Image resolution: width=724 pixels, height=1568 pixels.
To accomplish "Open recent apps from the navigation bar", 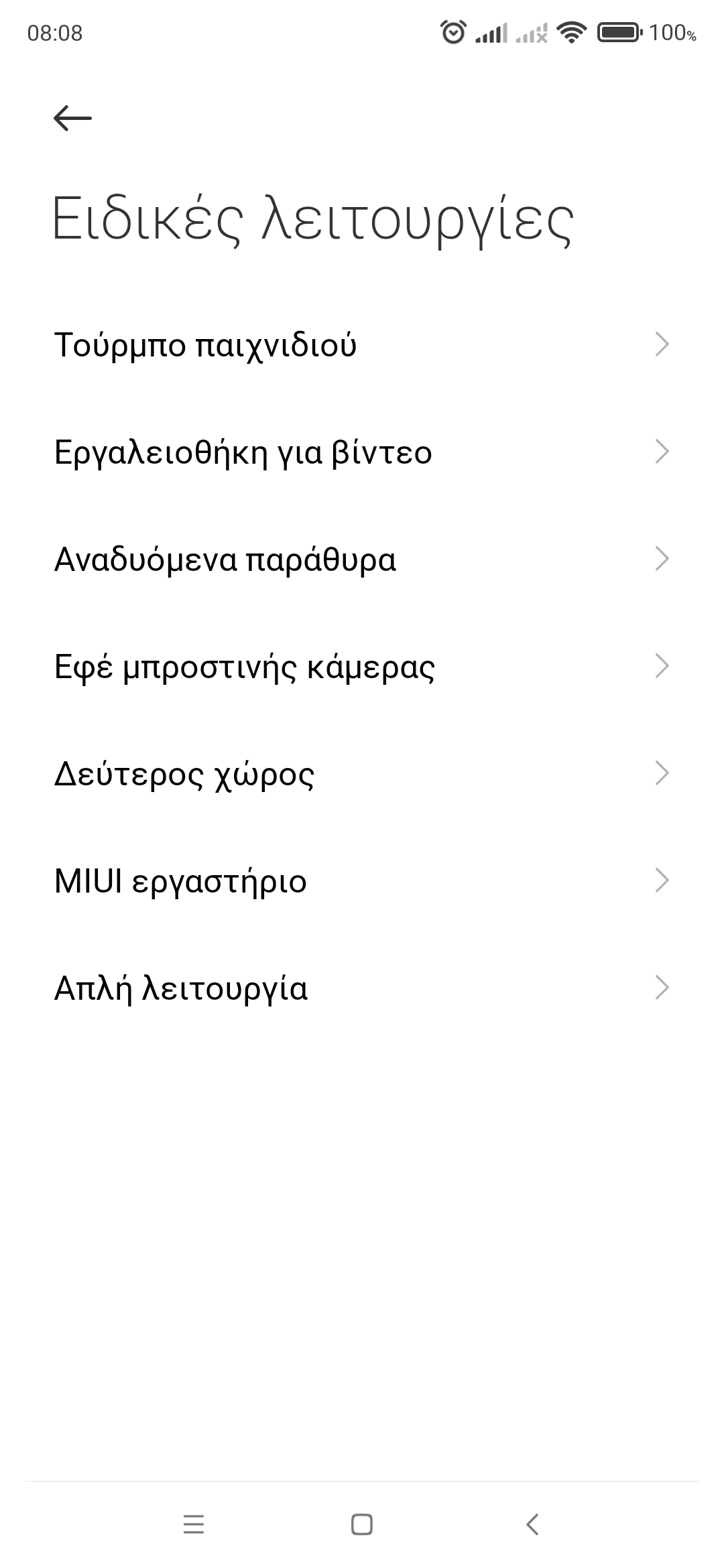I will pyautogui.click(x=194, y=1524).
